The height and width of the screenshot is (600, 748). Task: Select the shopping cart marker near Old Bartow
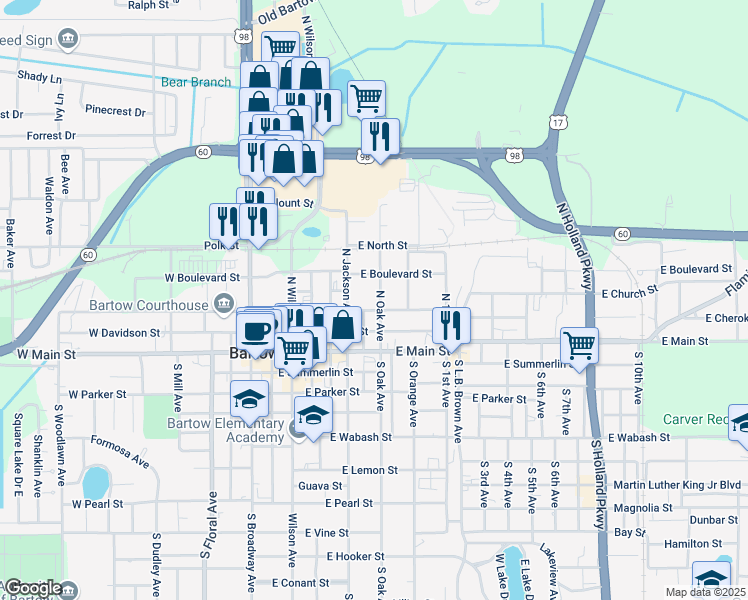coord(280,48)
